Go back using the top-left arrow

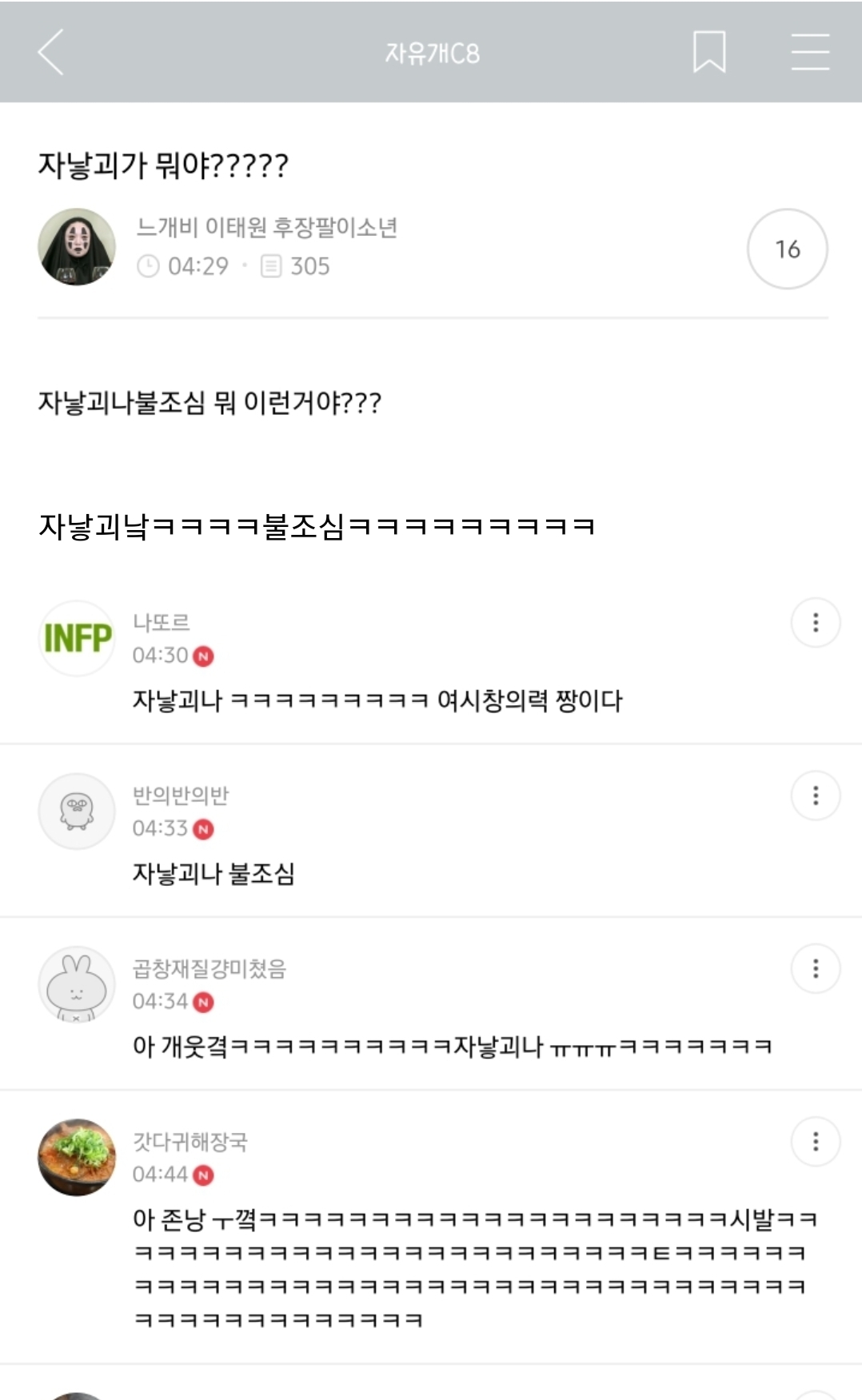pos(51,53)
